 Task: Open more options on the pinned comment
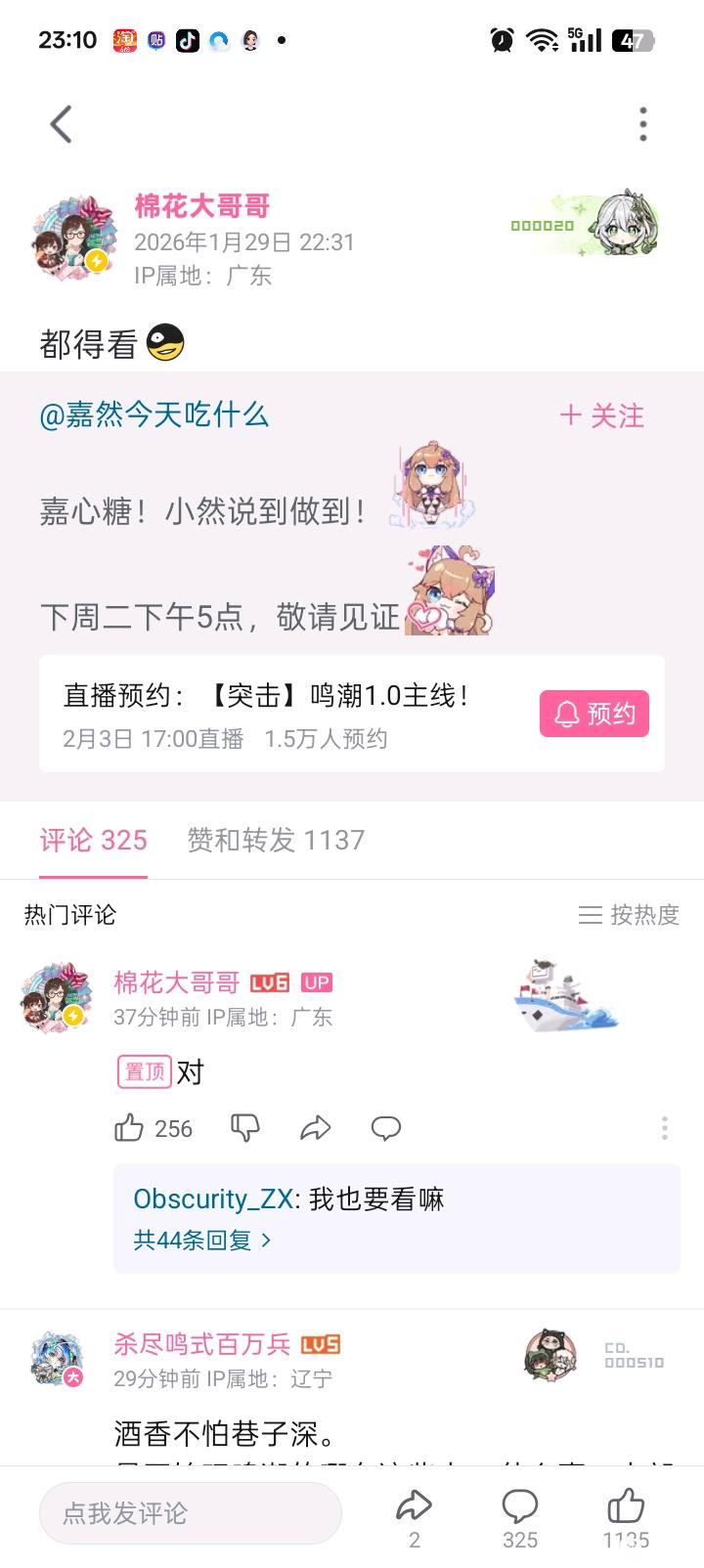point(665,1128)
